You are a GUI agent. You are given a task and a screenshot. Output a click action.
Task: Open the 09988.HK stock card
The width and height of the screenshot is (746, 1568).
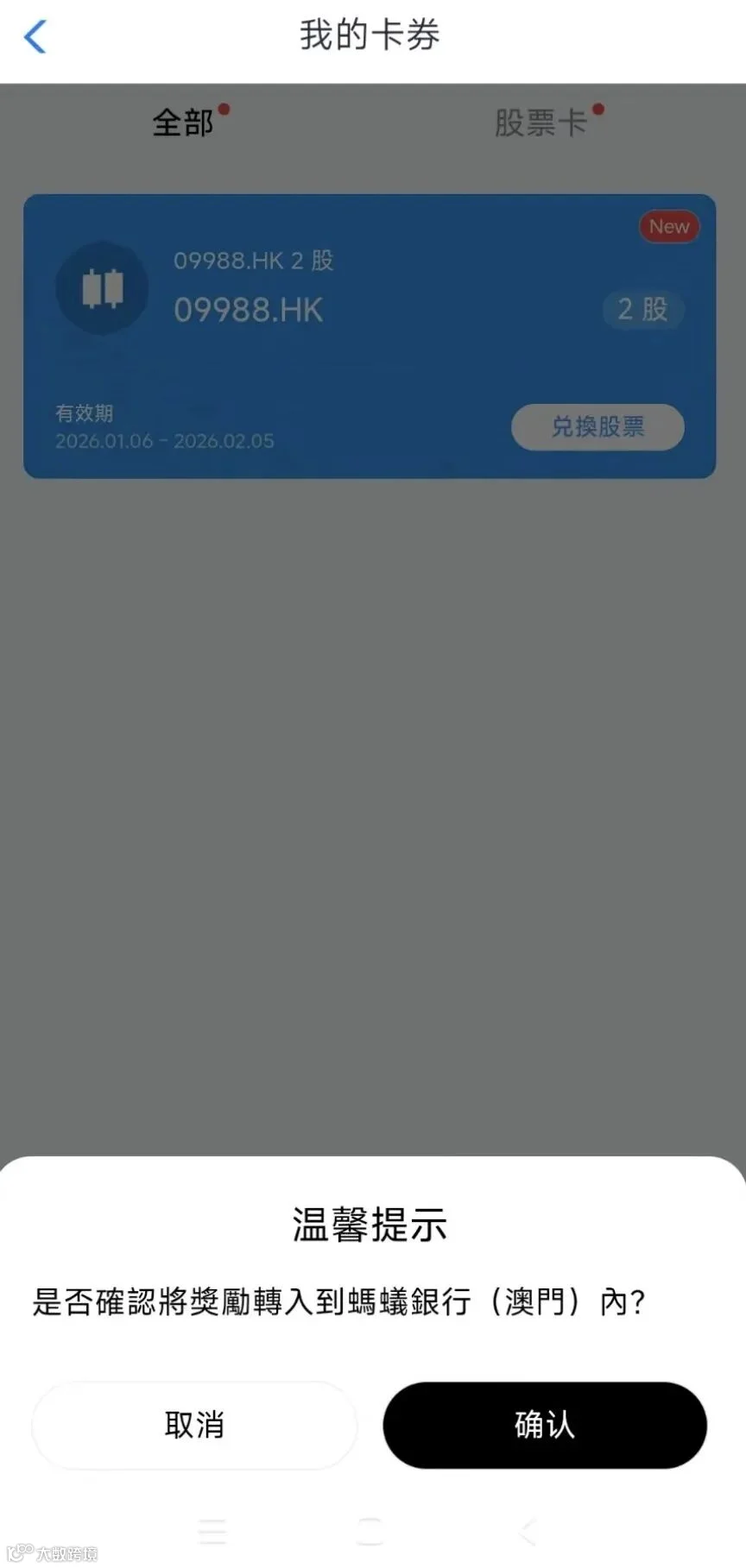click(370, 336)
